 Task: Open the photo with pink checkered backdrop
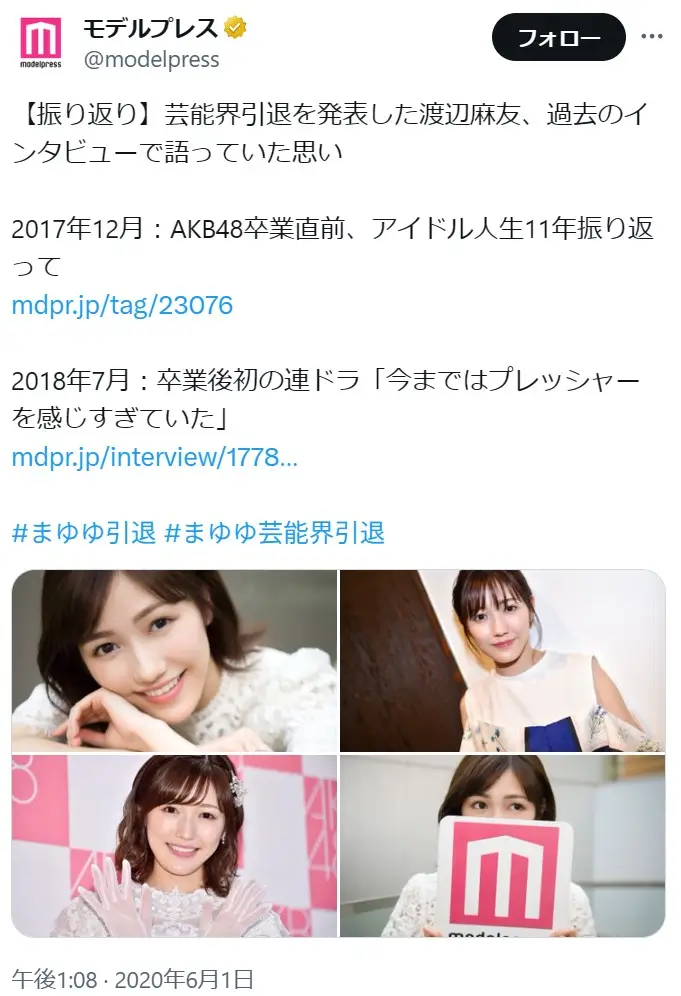coord(174,846)
